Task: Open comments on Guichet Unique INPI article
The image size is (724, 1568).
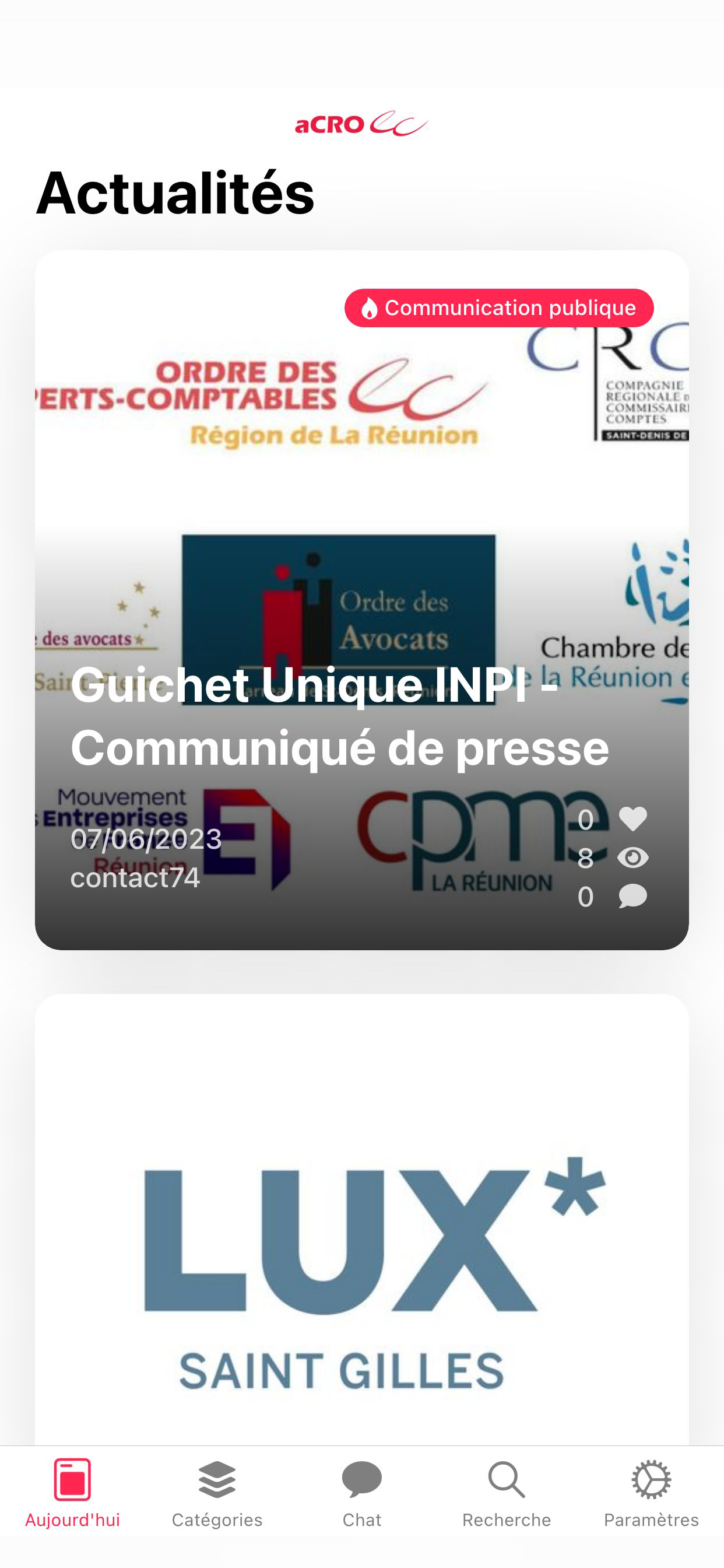Action: 632,896
